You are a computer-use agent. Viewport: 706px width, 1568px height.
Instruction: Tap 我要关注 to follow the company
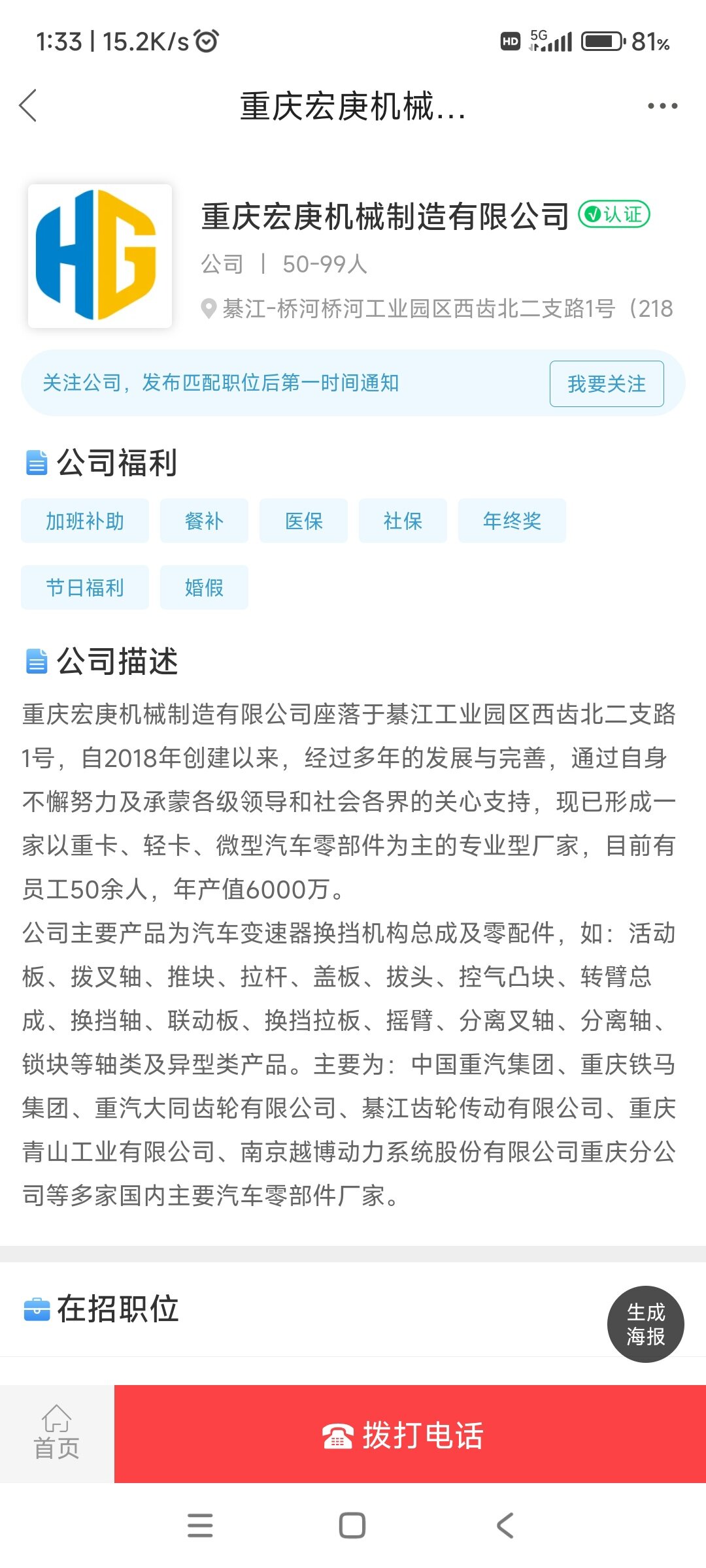pos(607,384)
